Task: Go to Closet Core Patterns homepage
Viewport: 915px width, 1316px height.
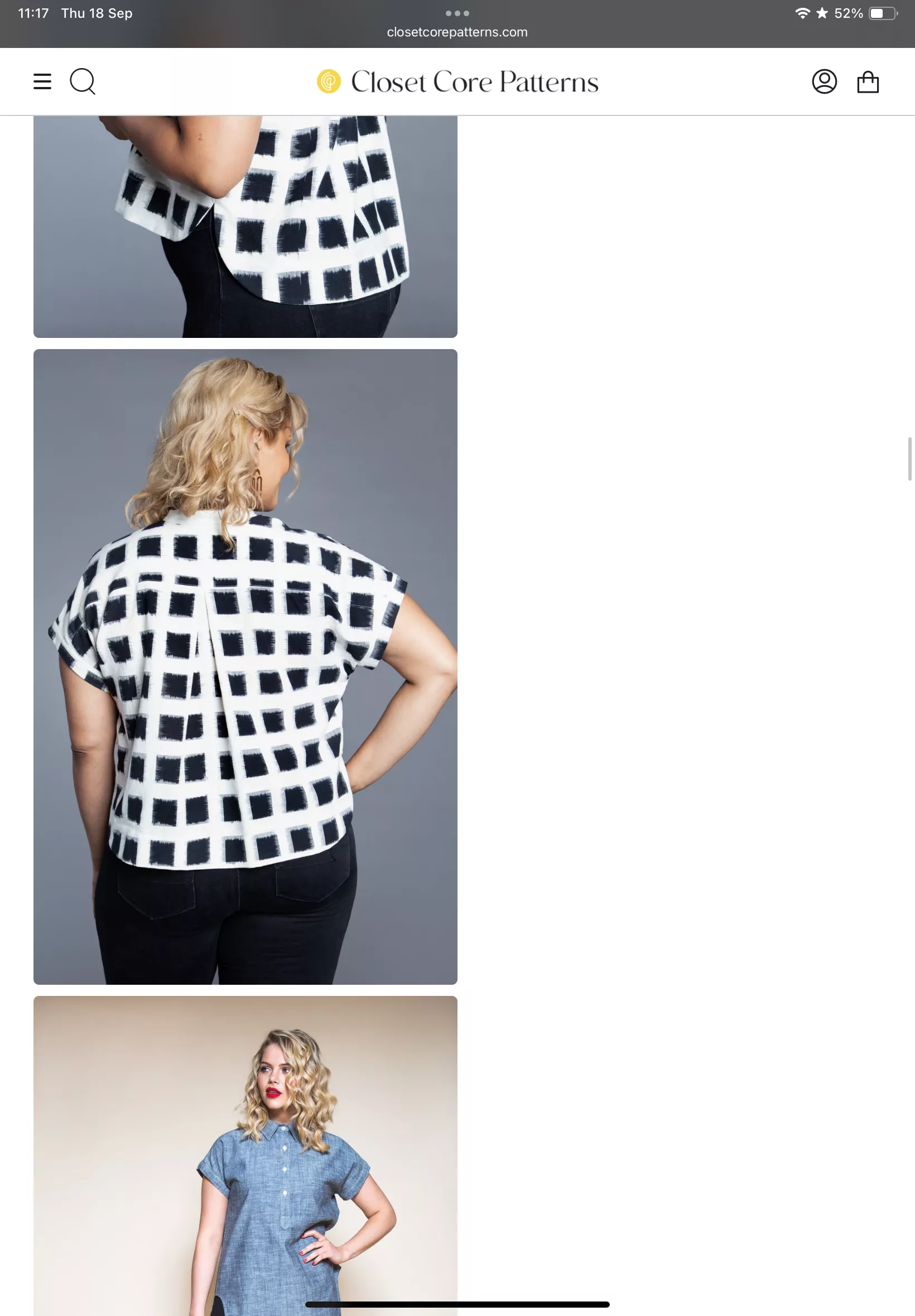Action: tap(457, 81)
